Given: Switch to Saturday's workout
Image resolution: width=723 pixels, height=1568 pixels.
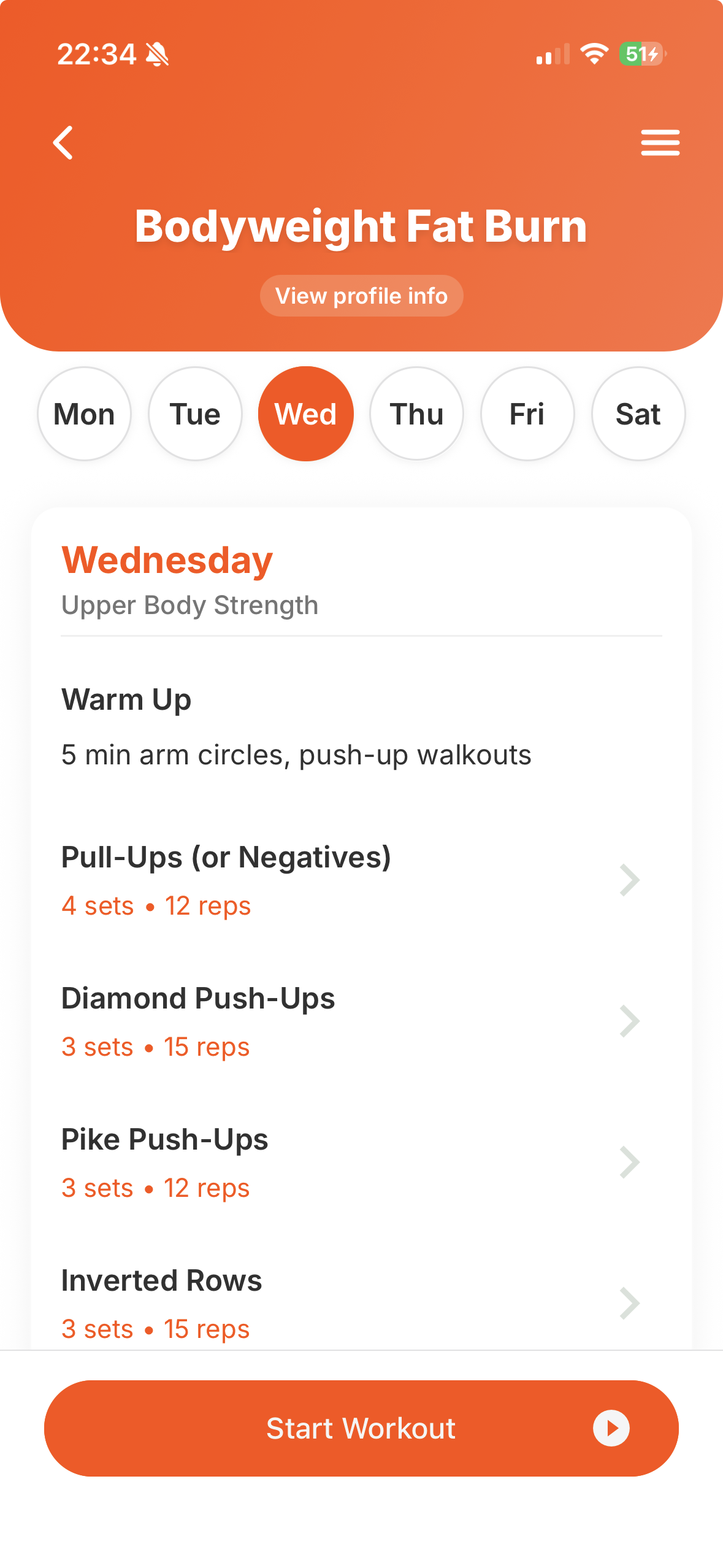Looking at the screenshot, I should (638, 413).
